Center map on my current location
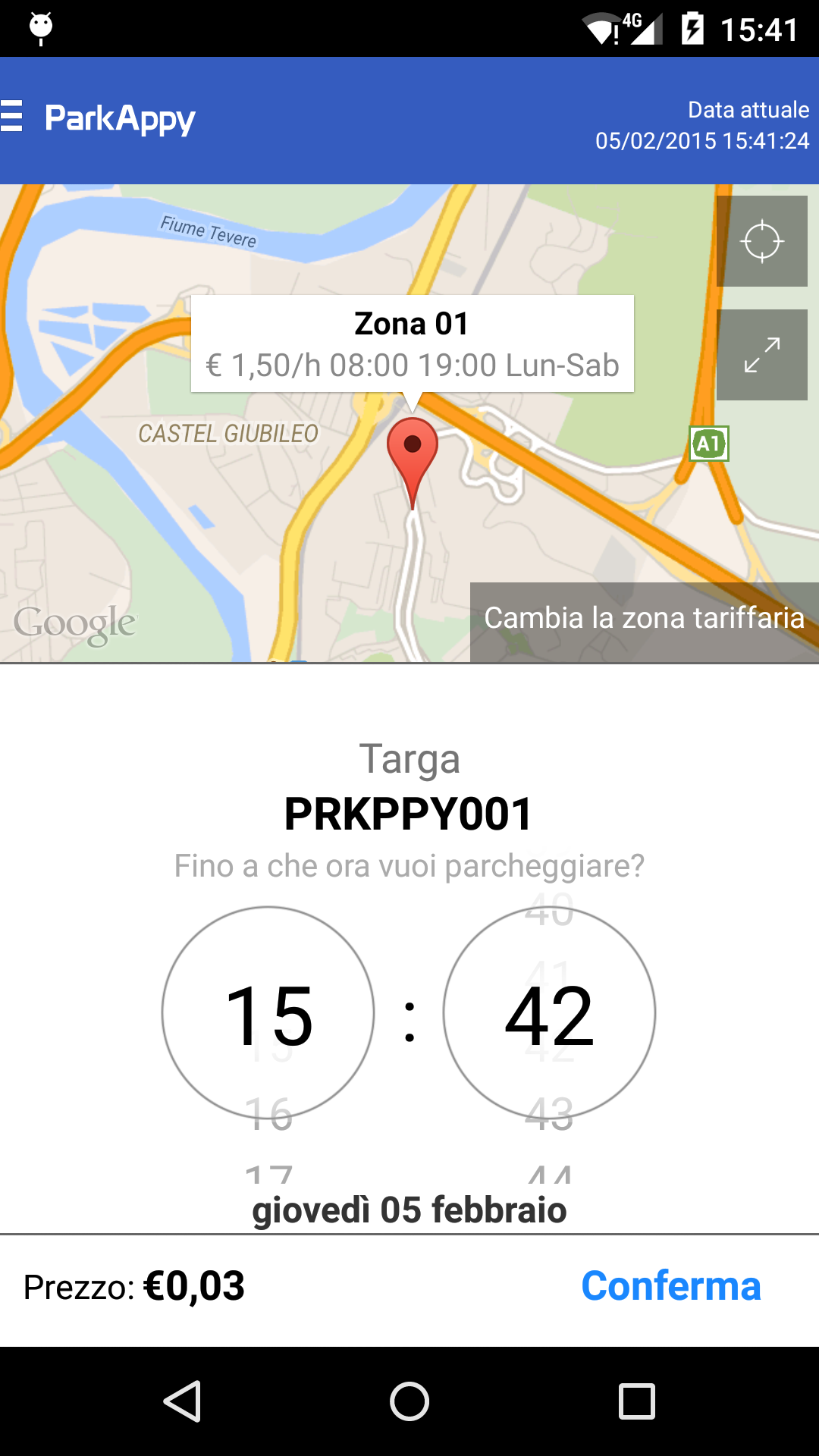Image resolution: width=819 pixels, height=1456 pixels. point(761,242)
